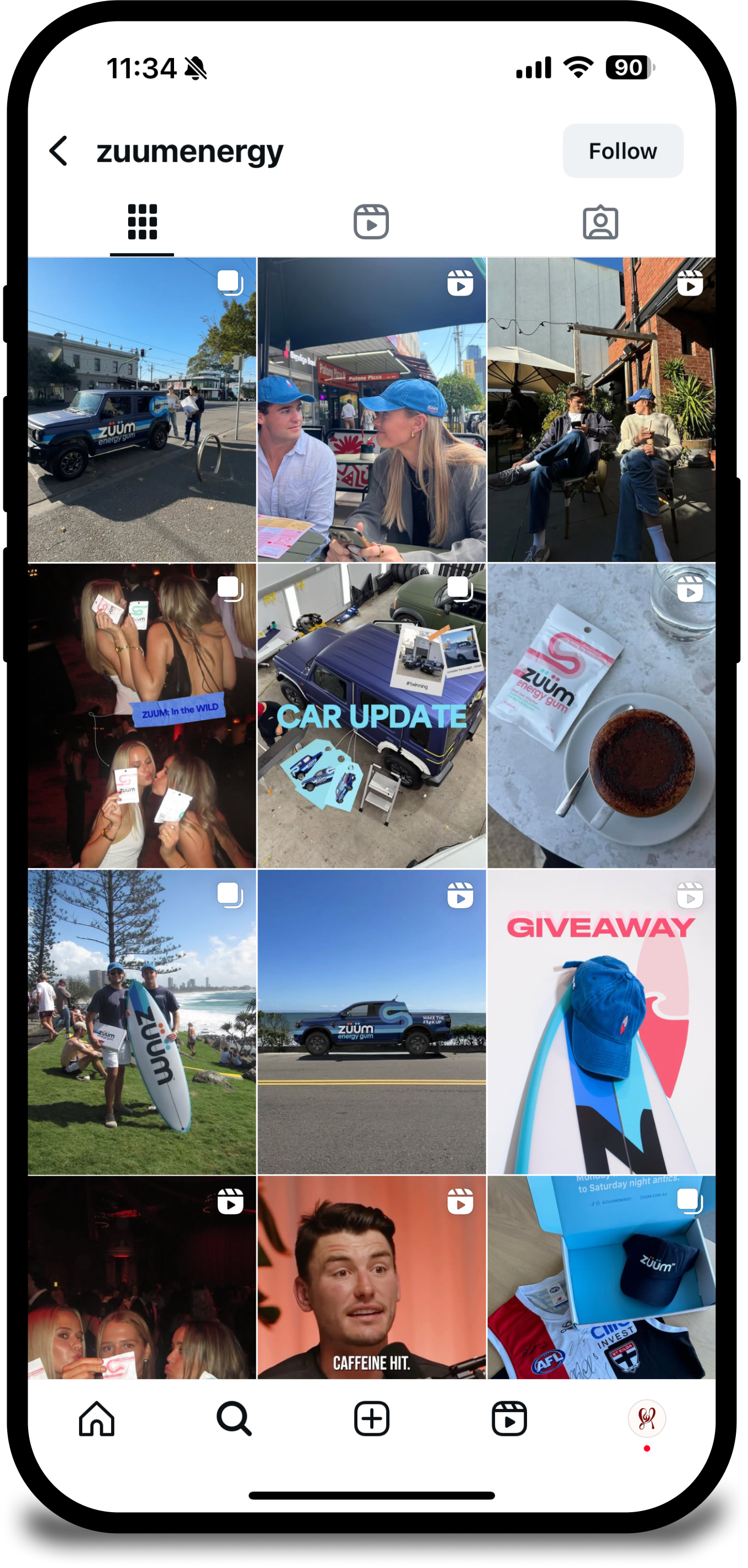This screenshot has height=1568, width=748.
Task: Create a new post
Action: click(x=371, y=1418)
